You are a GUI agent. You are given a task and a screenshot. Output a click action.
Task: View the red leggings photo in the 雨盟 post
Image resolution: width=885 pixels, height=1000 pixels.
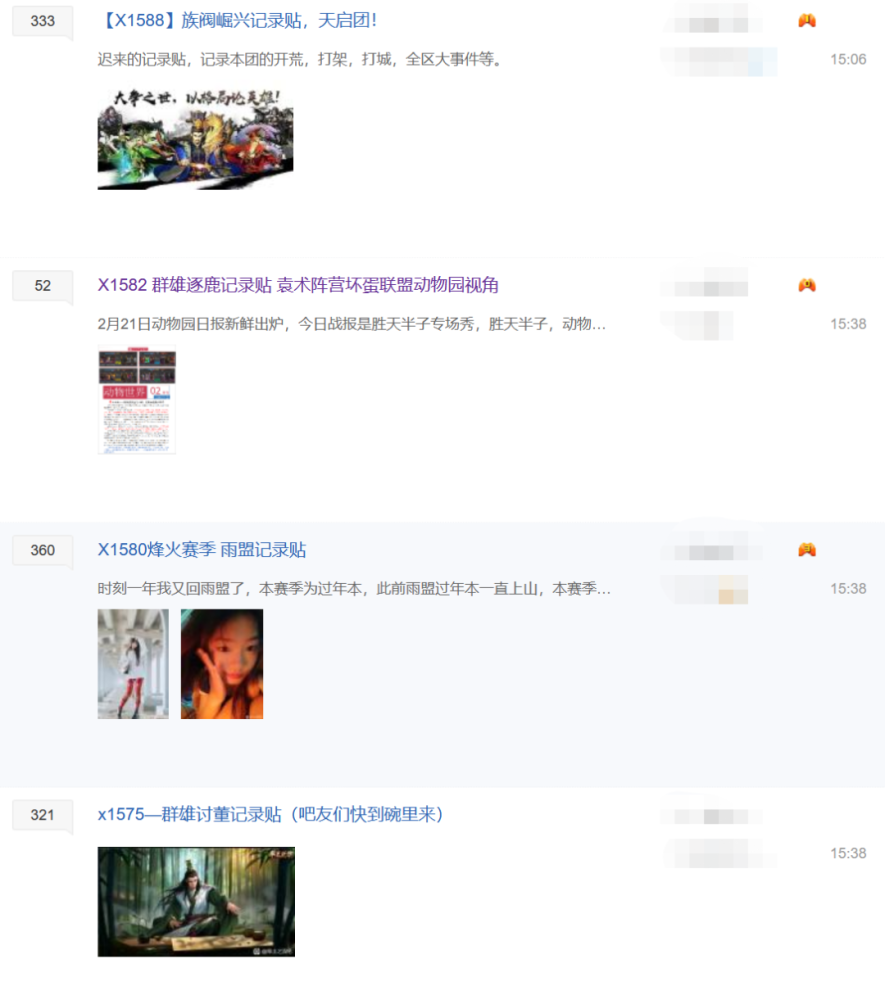coord(133,664)
